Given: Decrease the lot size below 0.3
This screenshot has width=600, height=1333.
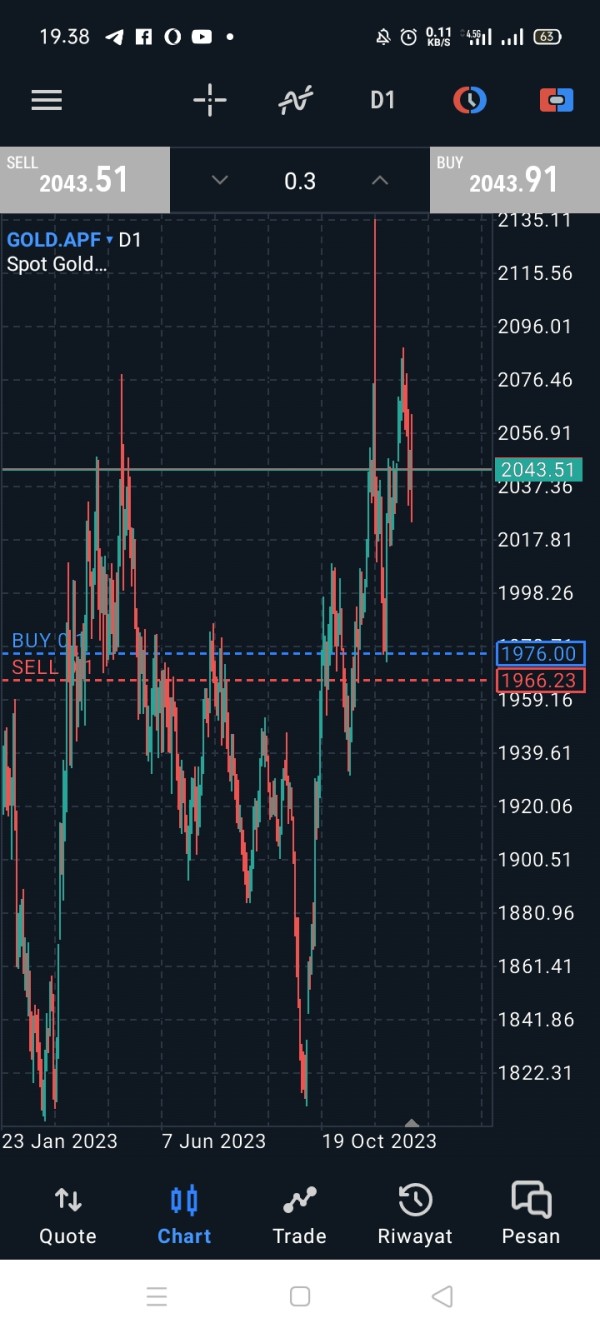Looking at the screenshot, I should click(220, 180).
